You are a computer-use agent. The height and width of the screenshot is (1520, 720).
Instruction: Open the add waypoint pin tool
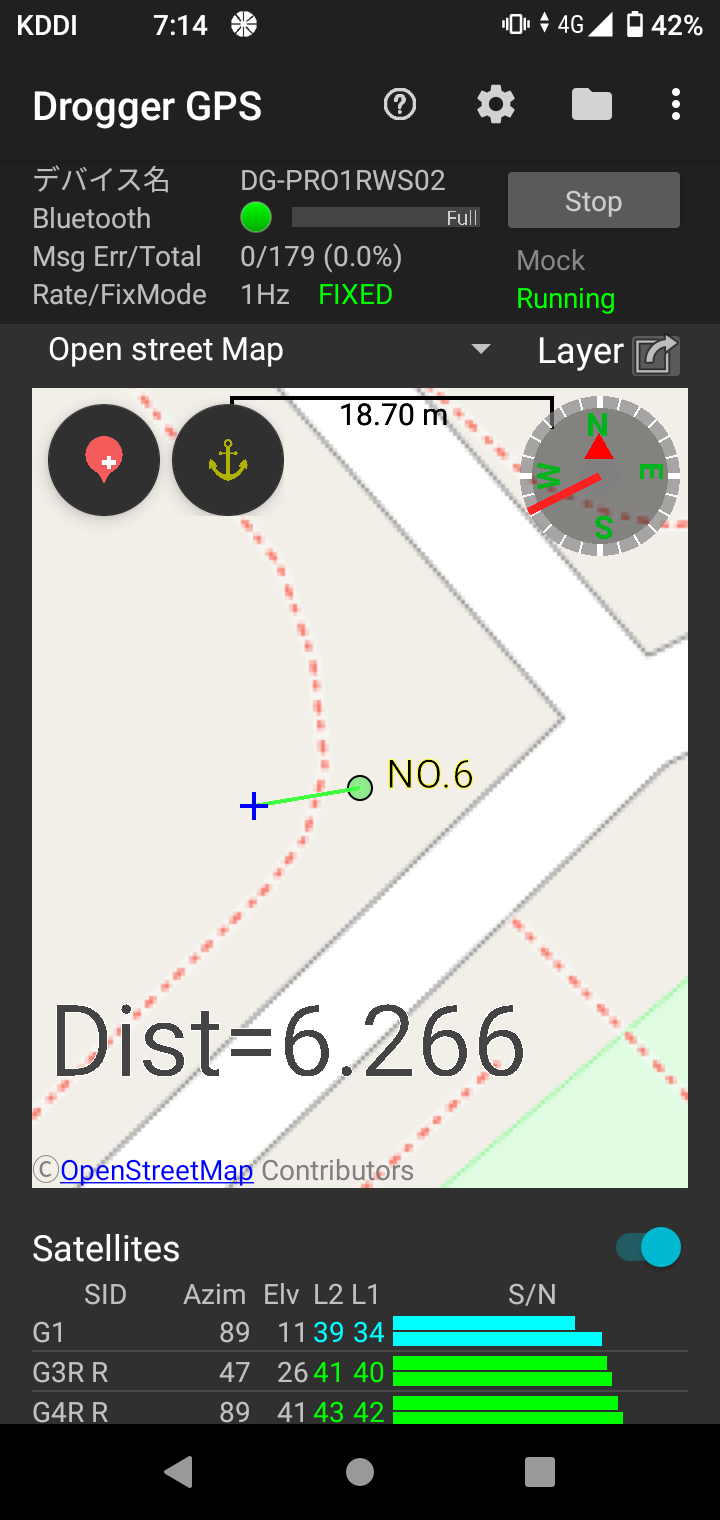click(x=103, y=459)
